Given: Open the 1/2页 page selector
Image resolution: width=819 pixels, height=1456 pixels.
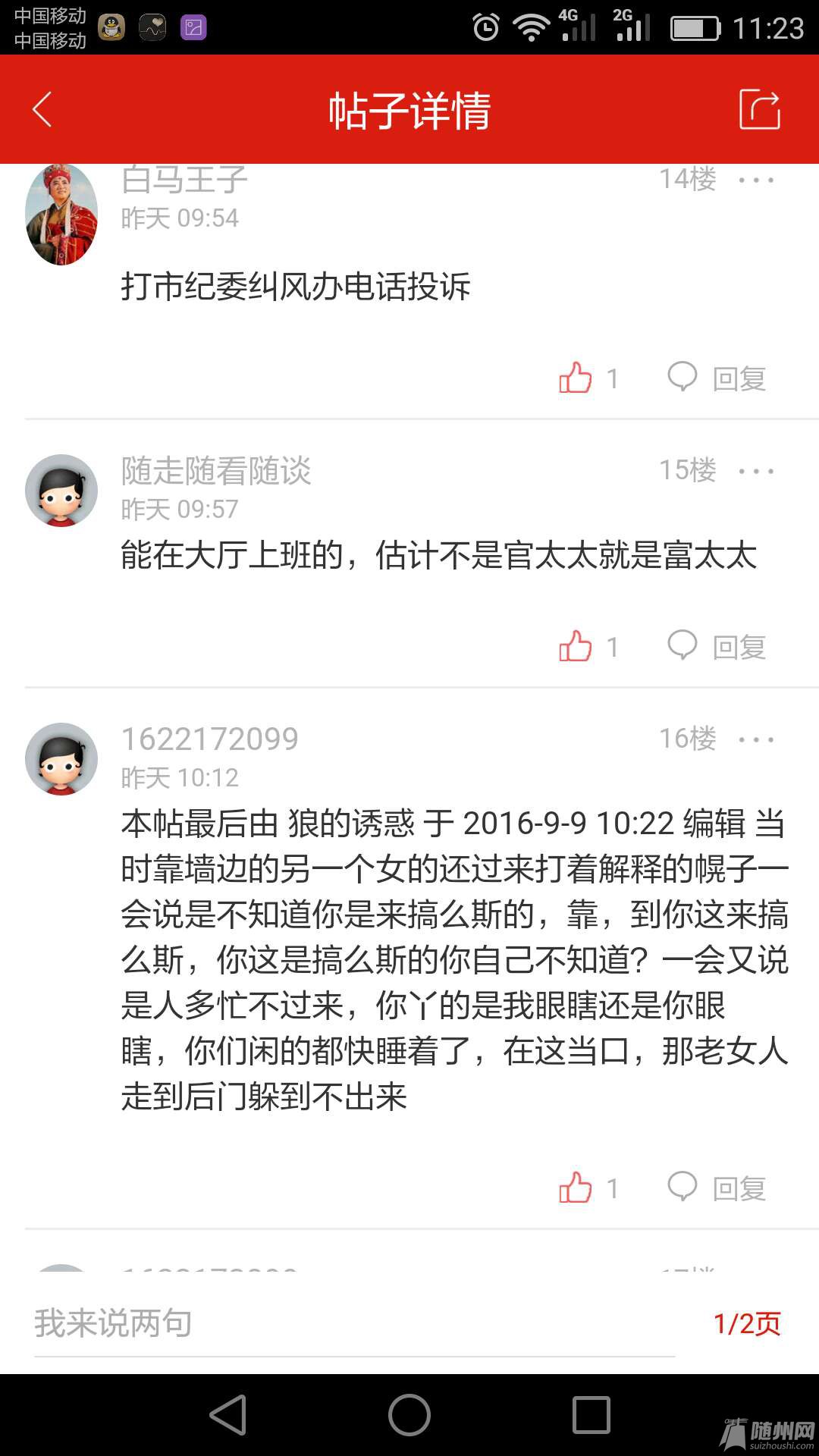Looking at the screenshot, I should click(747, 1324).
